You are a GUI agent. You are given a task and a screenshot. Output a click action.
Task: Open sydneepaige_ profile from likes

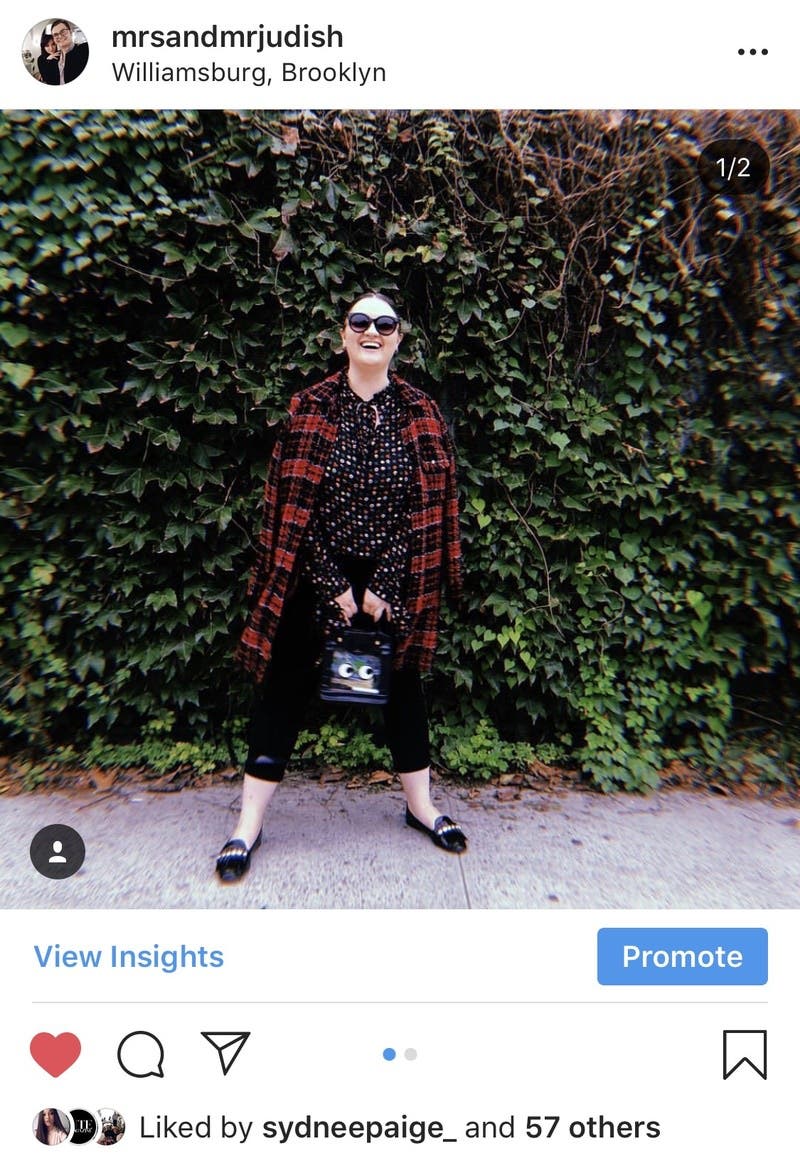[359, 1128]
